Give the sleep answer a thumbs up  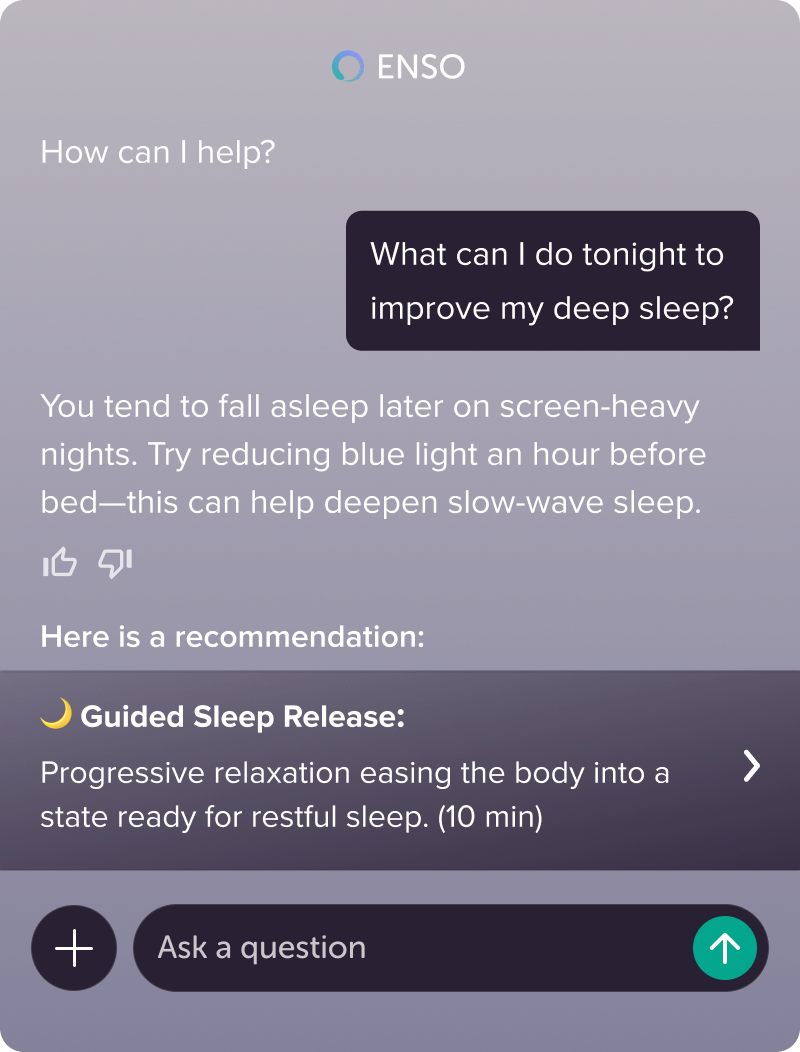(59, 564)
